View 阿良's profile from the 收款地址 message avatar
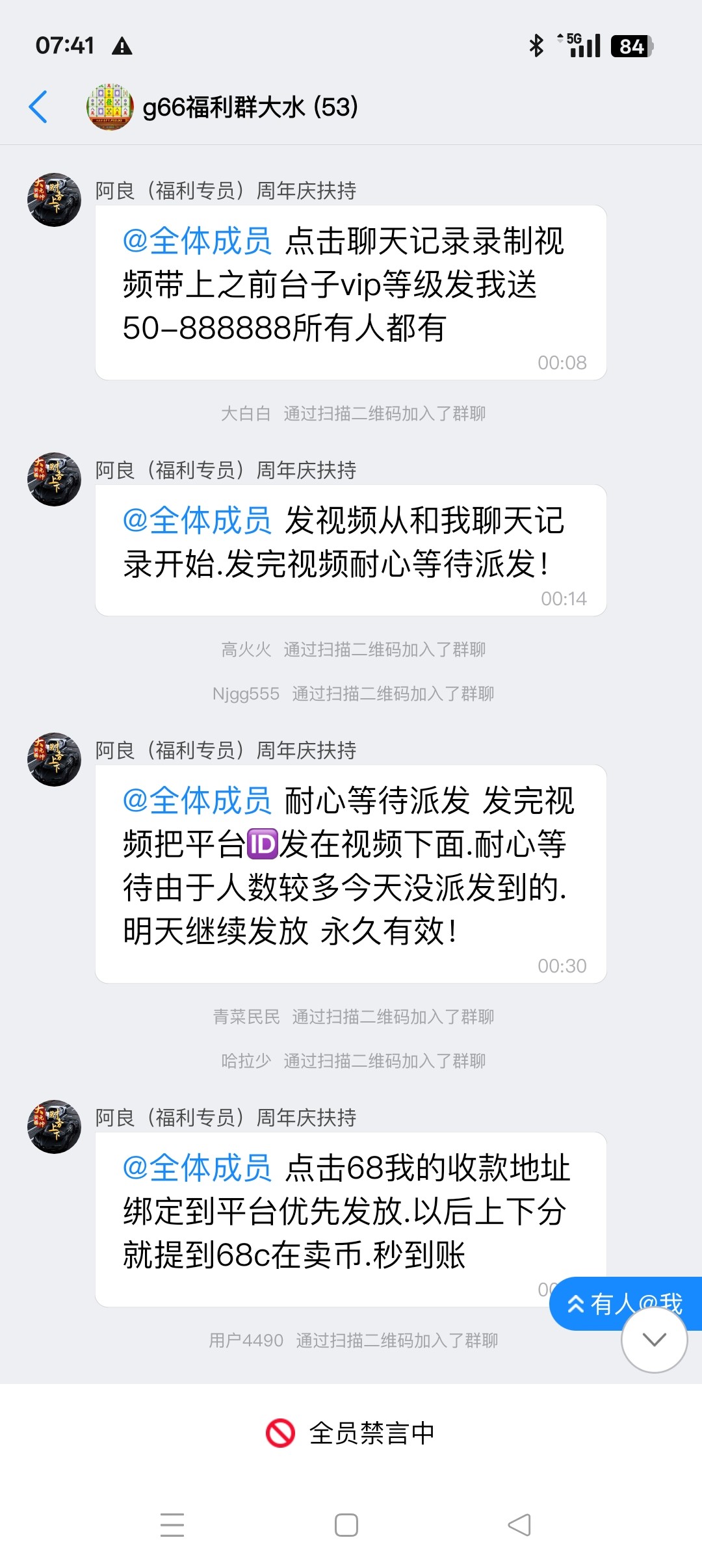This screenshot has height=1568, width=702. (x=54, y=1127)
